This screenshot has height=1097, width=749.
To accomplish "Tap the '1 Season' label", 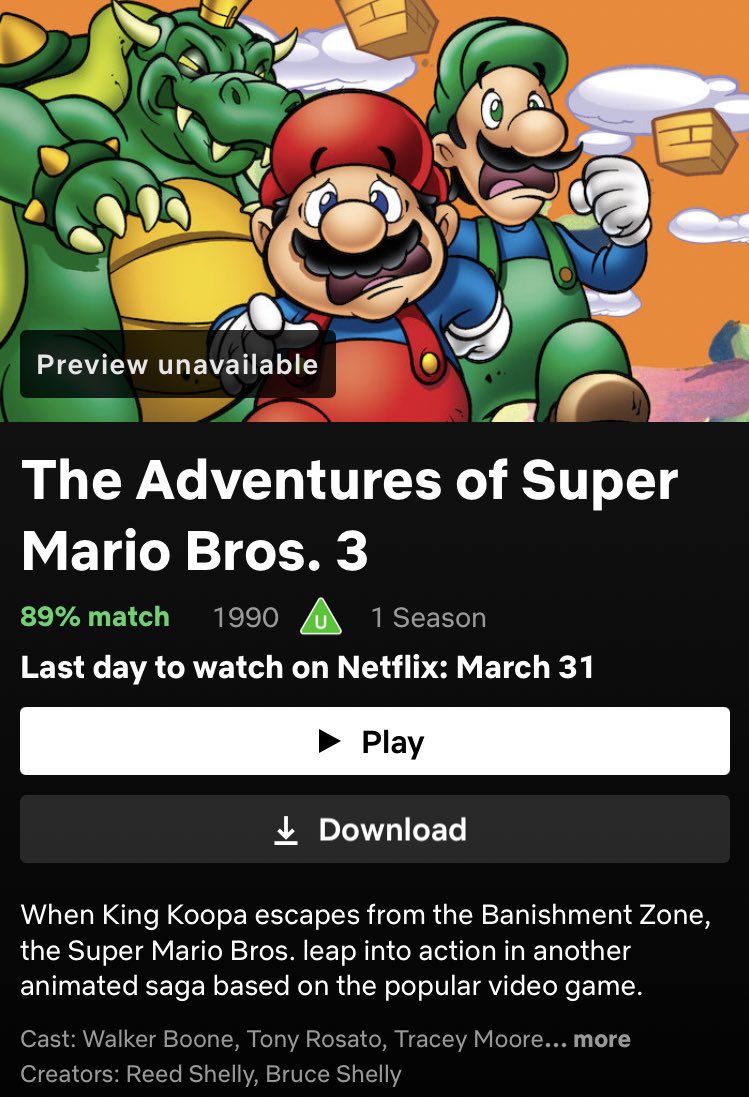I will click(x=430, y=617).
